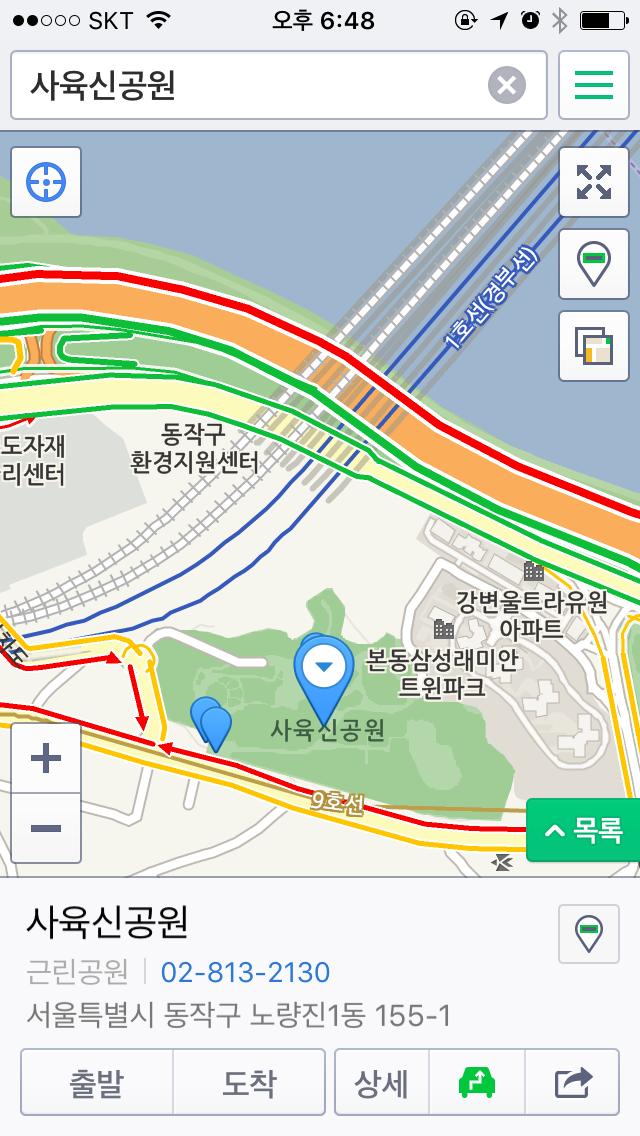Center the map on my current location
640x1136 pixels.
click(x=46, y=183)
